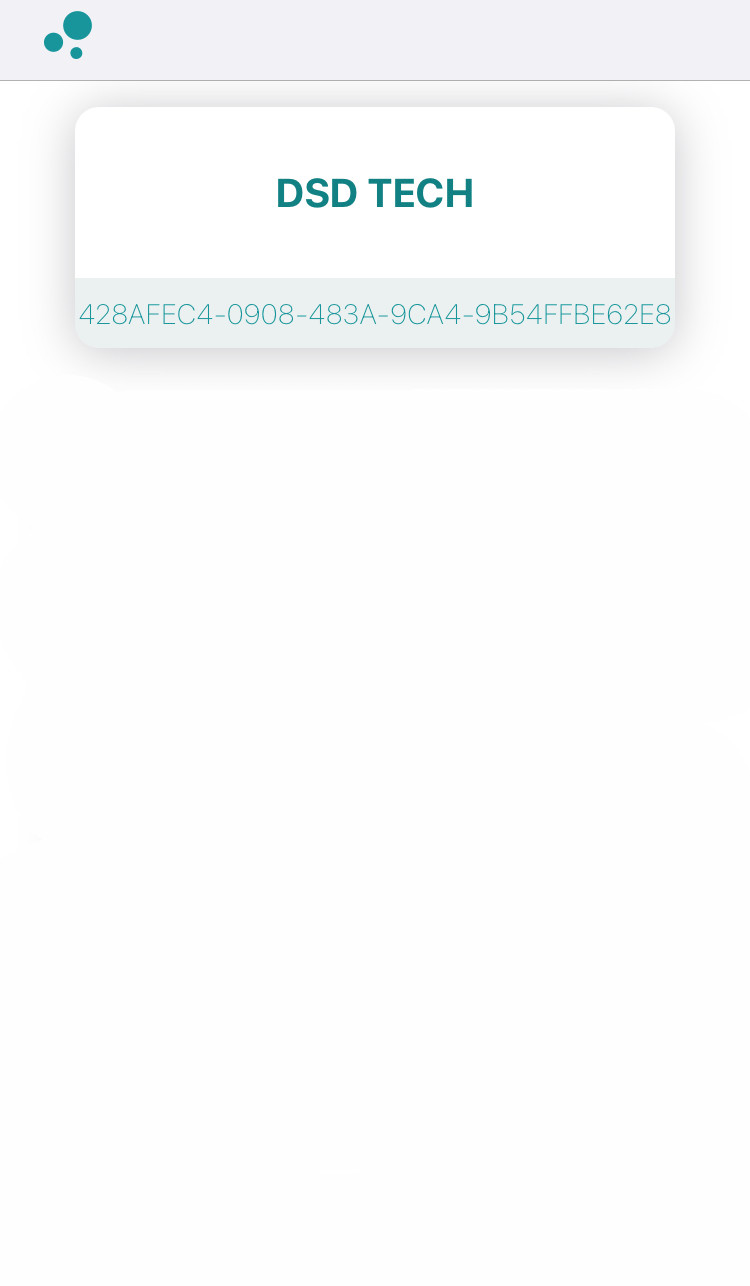Viewport: 750px width, 1286px height.
Task: Select the DSD TECH device card
Action: (x=374, y=227)
